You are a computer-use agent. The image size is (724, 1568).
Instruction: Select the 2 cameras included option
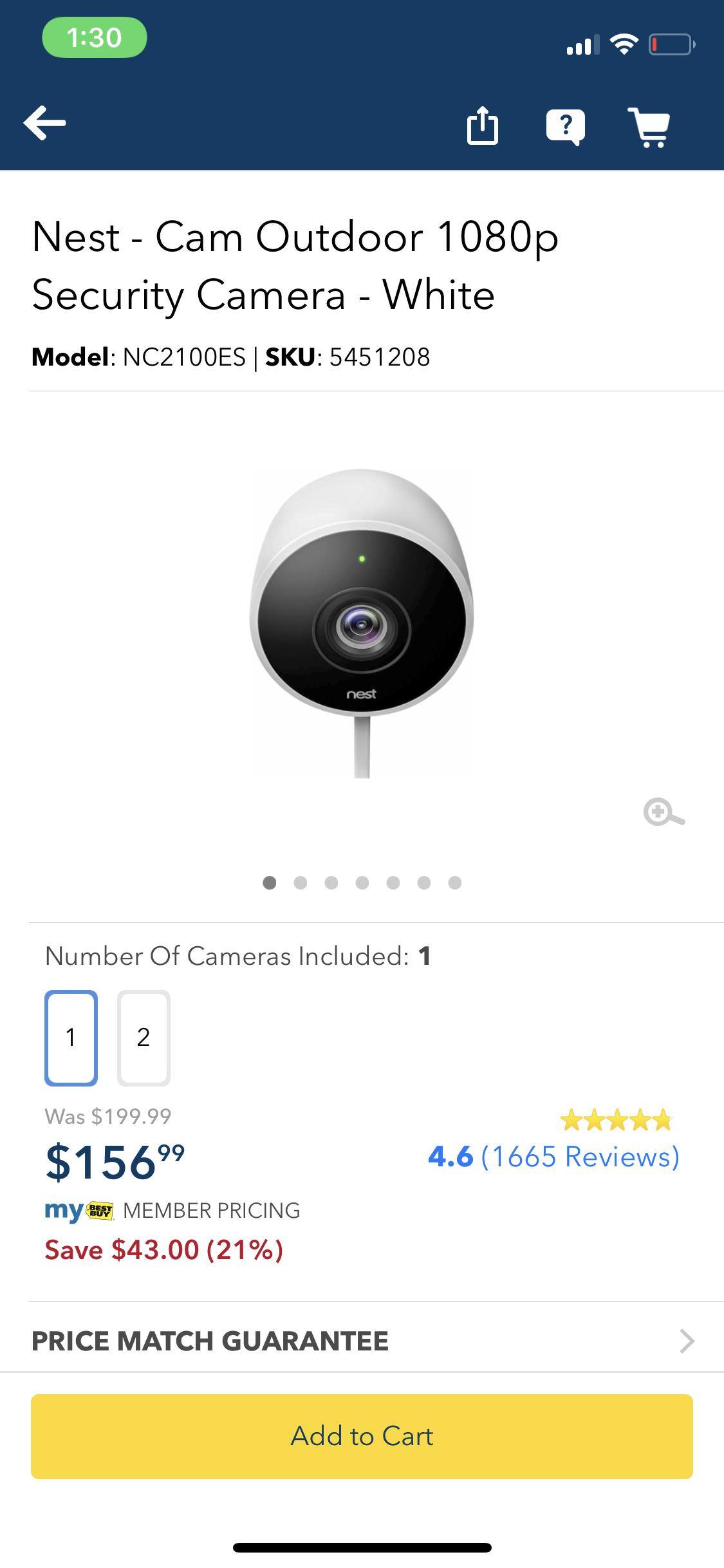coord(144,1038)
